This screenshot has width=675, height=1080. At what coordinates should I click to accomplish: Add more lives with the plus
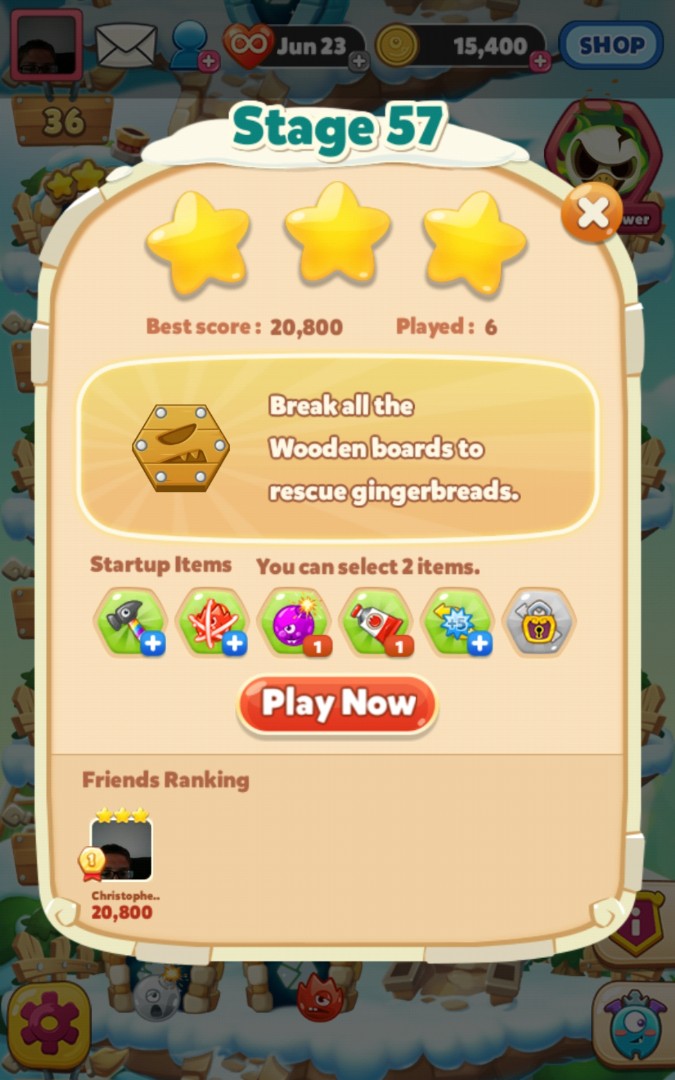point(358,61)
